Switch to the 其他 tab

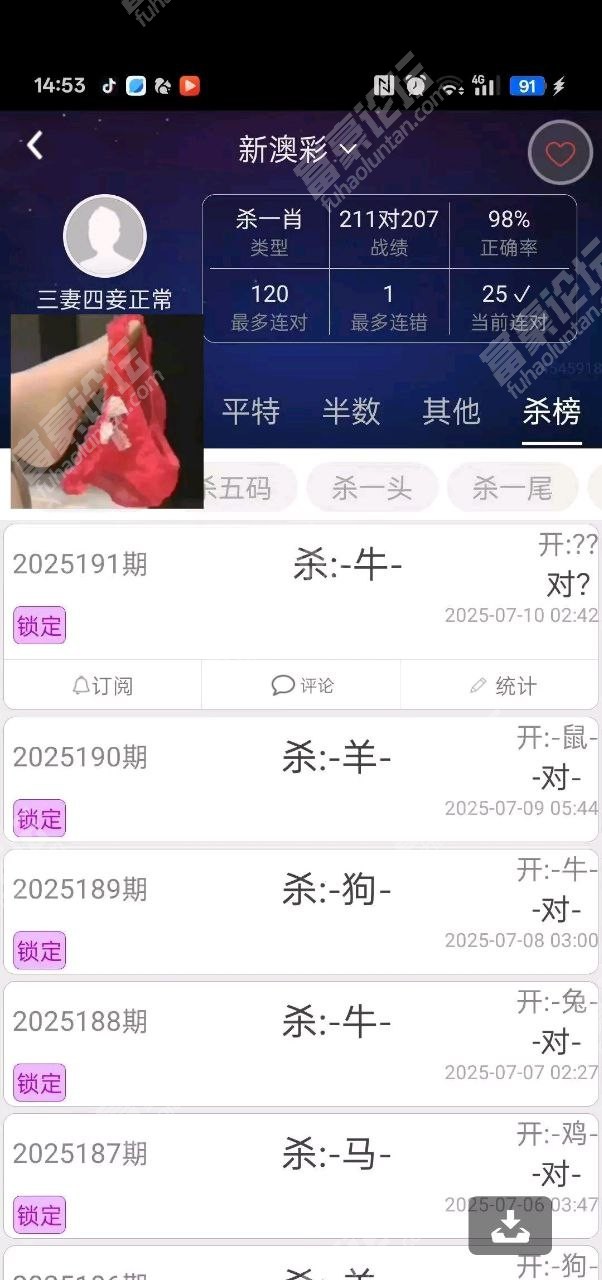[451, 411]
